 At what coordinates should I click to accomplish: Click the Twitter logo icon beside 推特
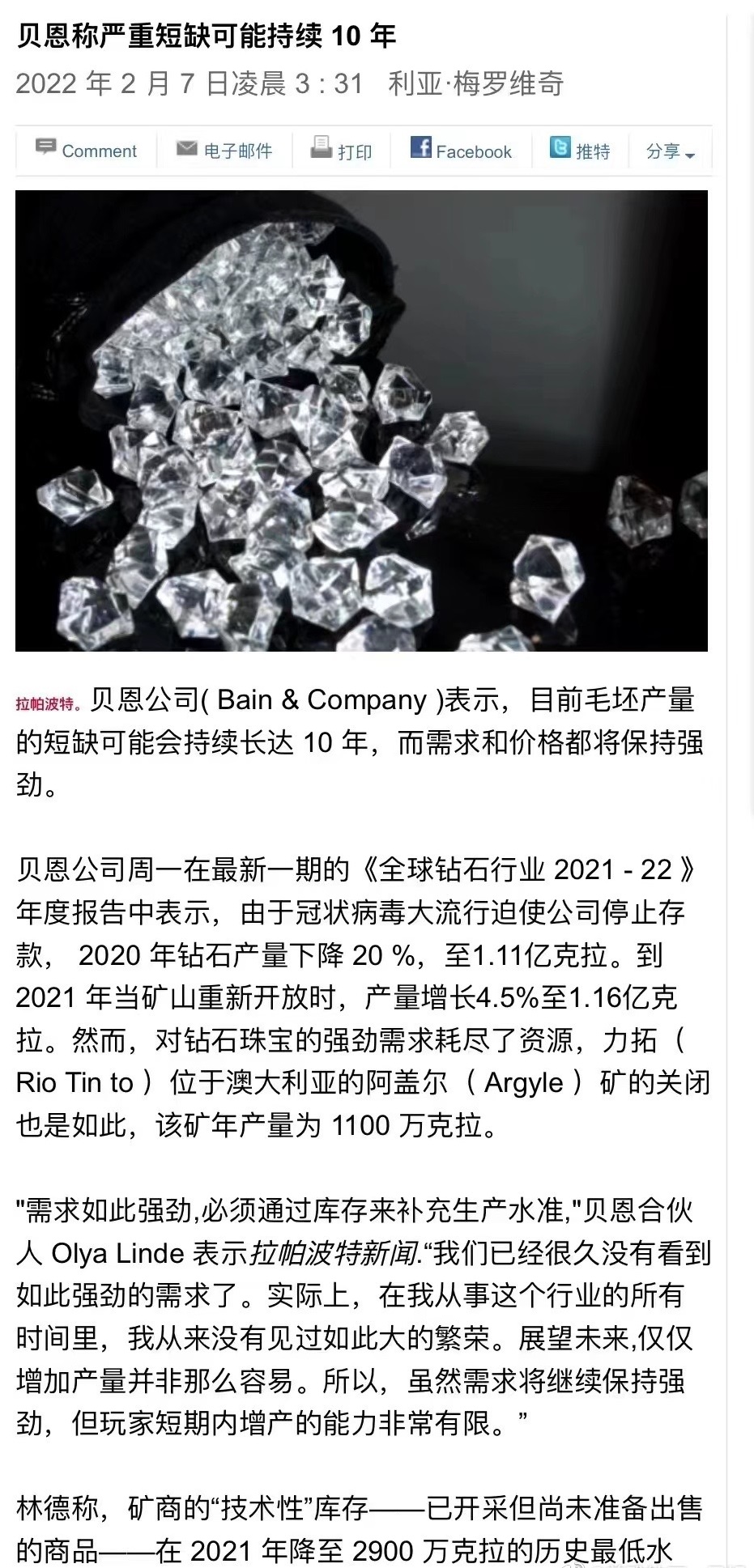[x=560, y=148]
